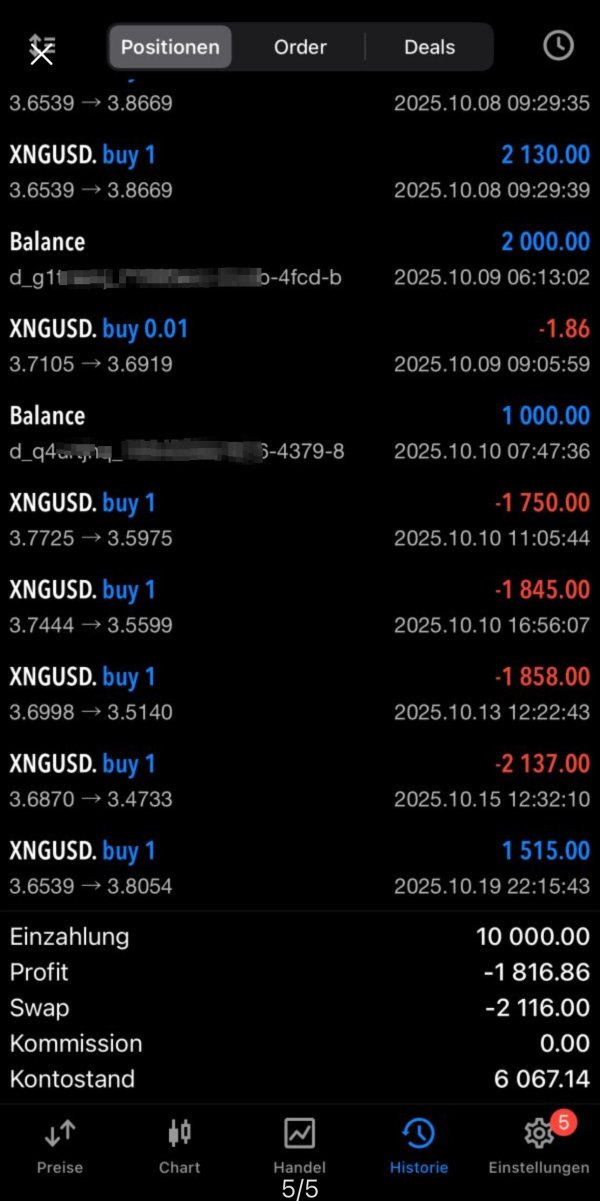
Task: Open the Balance entry of 2 000.00
Action: [299, 259]
